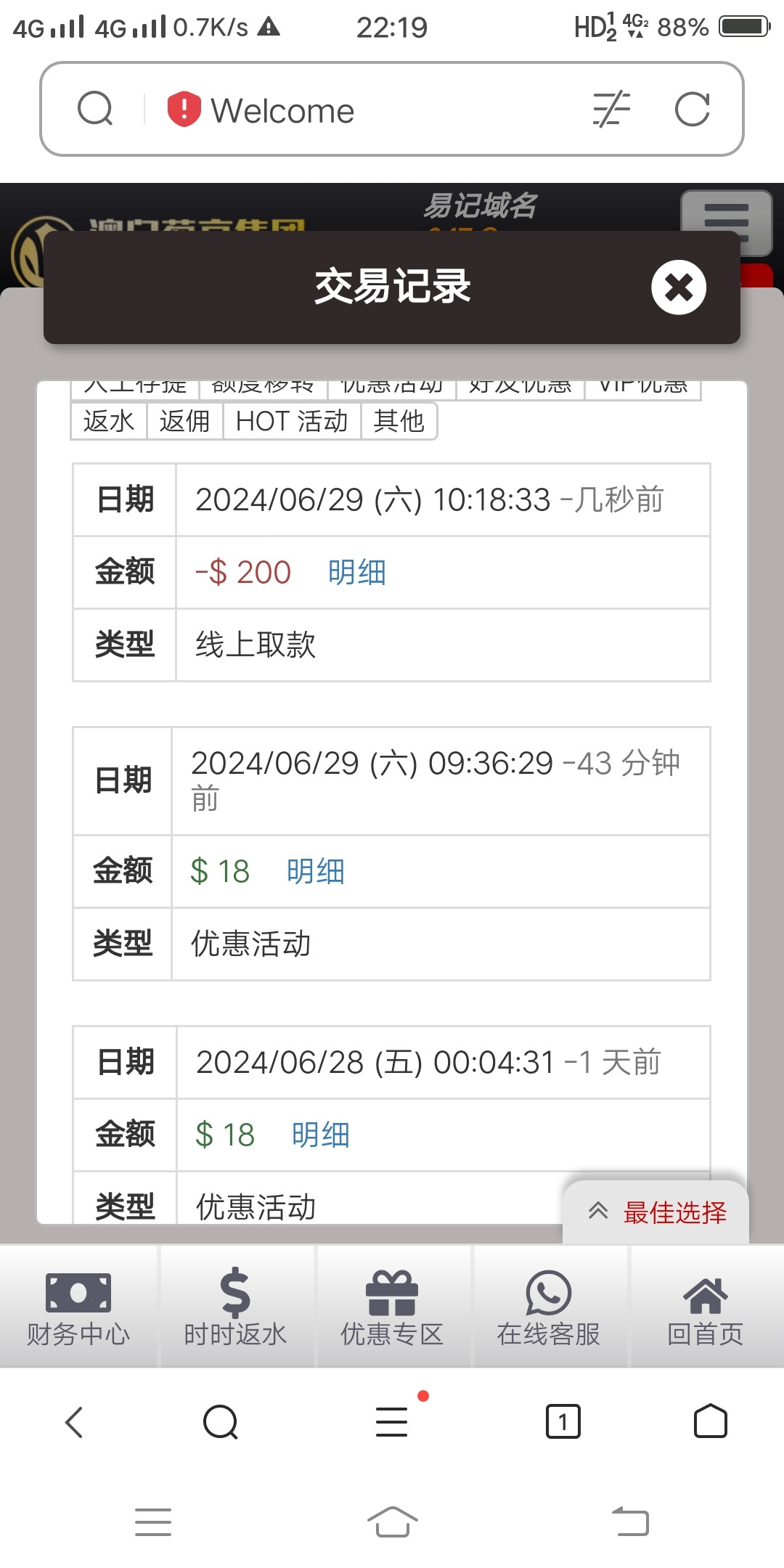Collapse using the up chevron beside 最佳选择
784x1568 pixels.
597,1205
